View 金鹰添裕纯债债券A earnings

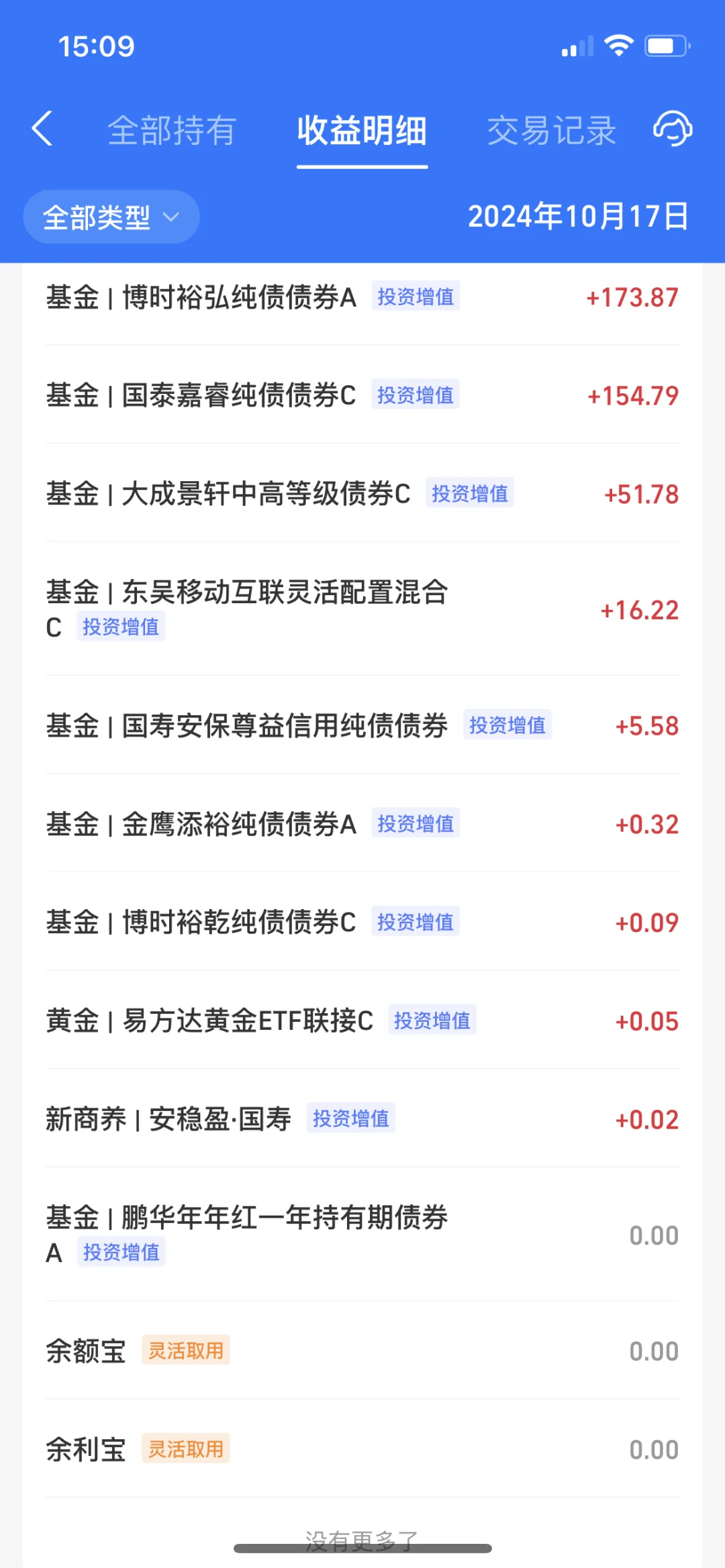[362, 824]
